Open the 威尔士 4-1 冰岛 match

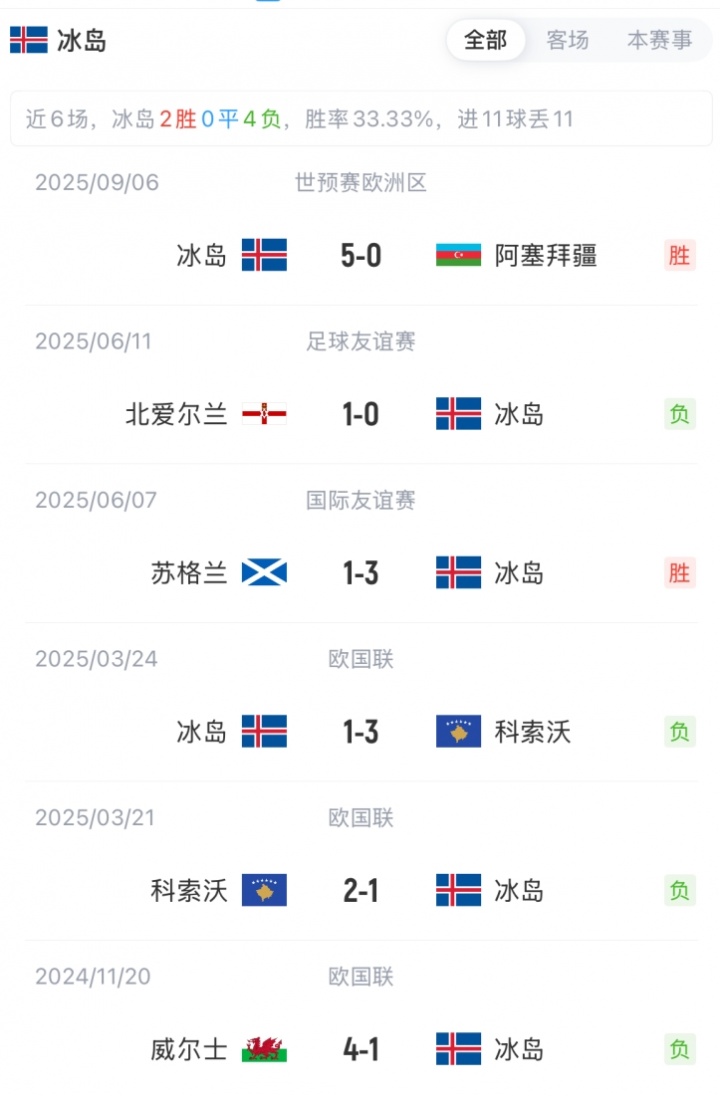coord(360,1049)
